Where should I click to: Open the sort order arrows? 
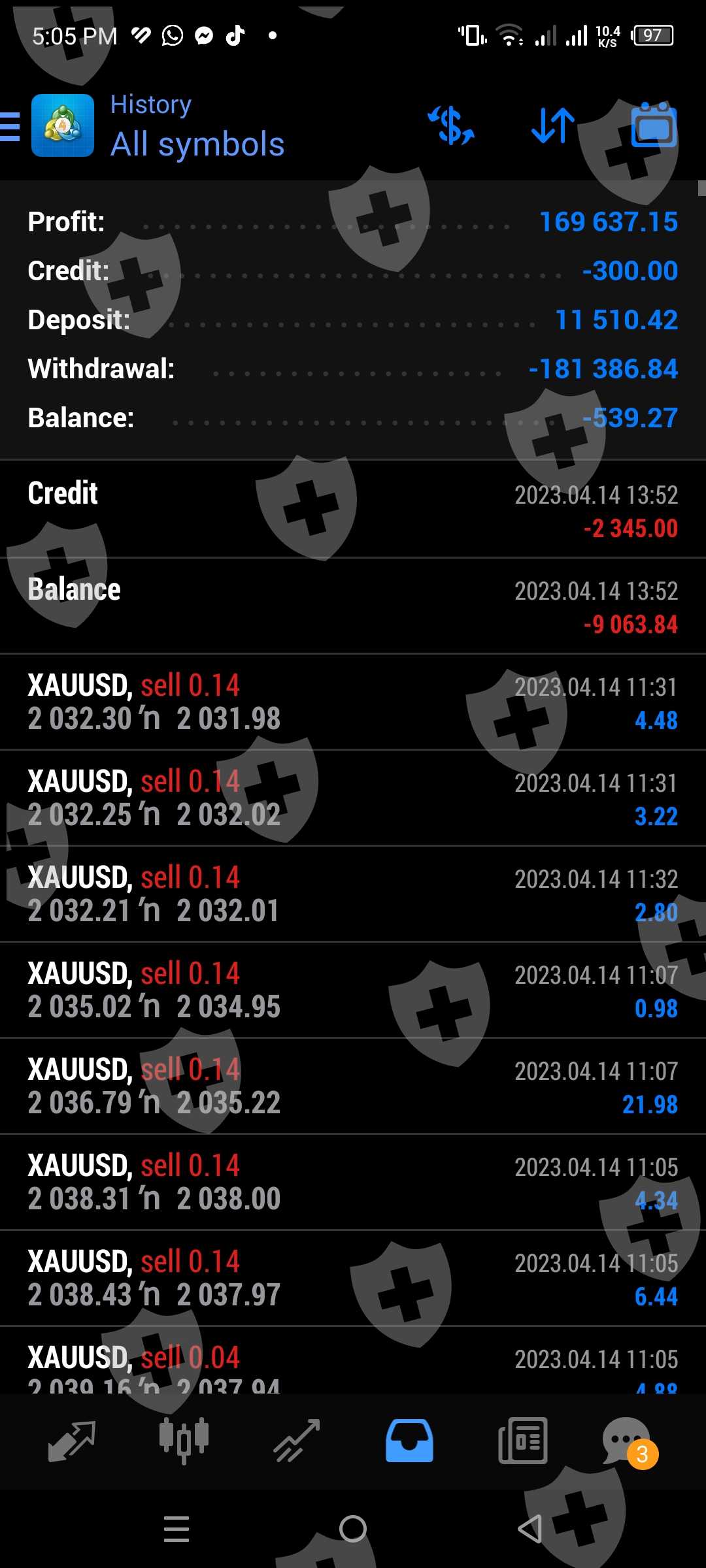coord(553,125)
